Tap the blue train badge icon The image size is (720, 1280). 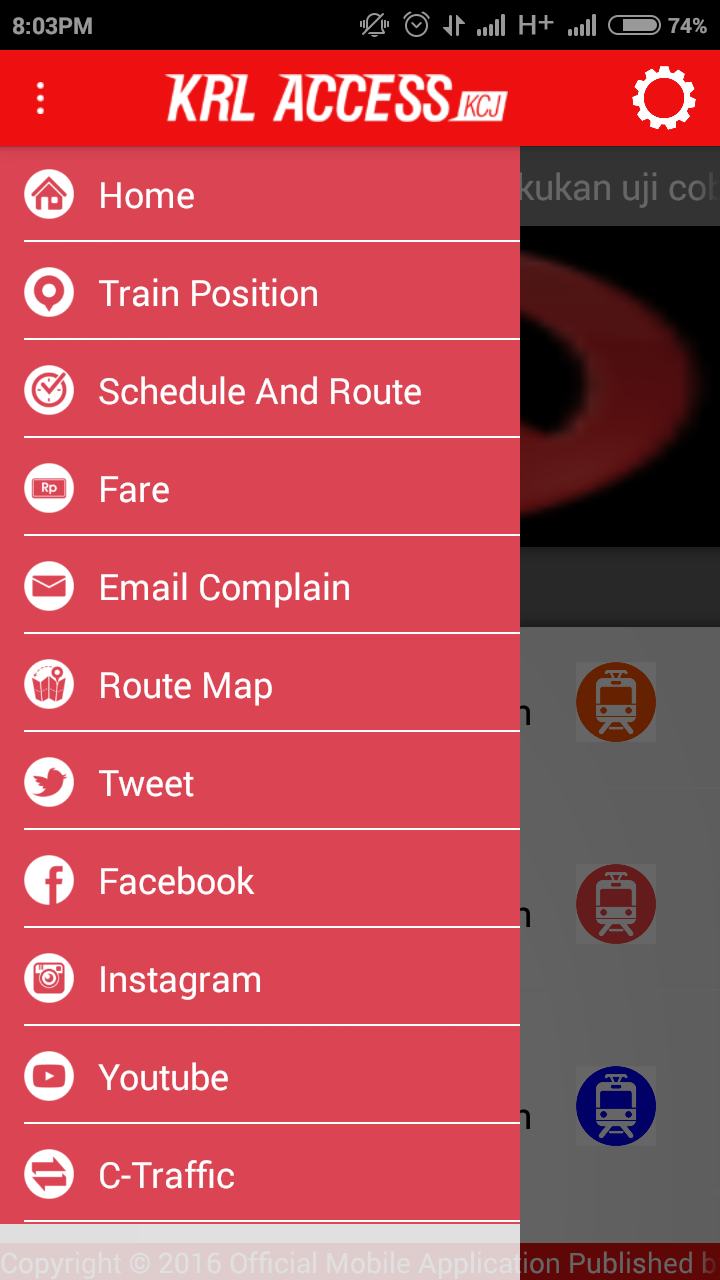click(x=615, y=1106)
